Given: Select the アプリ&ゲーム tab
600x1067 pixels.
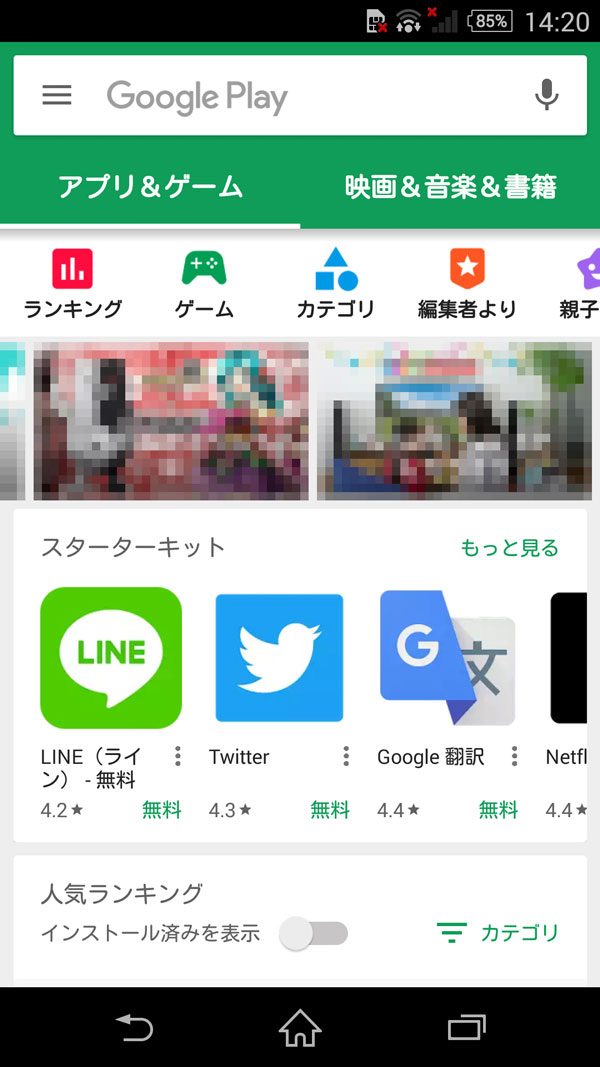Looking at the screenshot, I should [x=150, y=187].
